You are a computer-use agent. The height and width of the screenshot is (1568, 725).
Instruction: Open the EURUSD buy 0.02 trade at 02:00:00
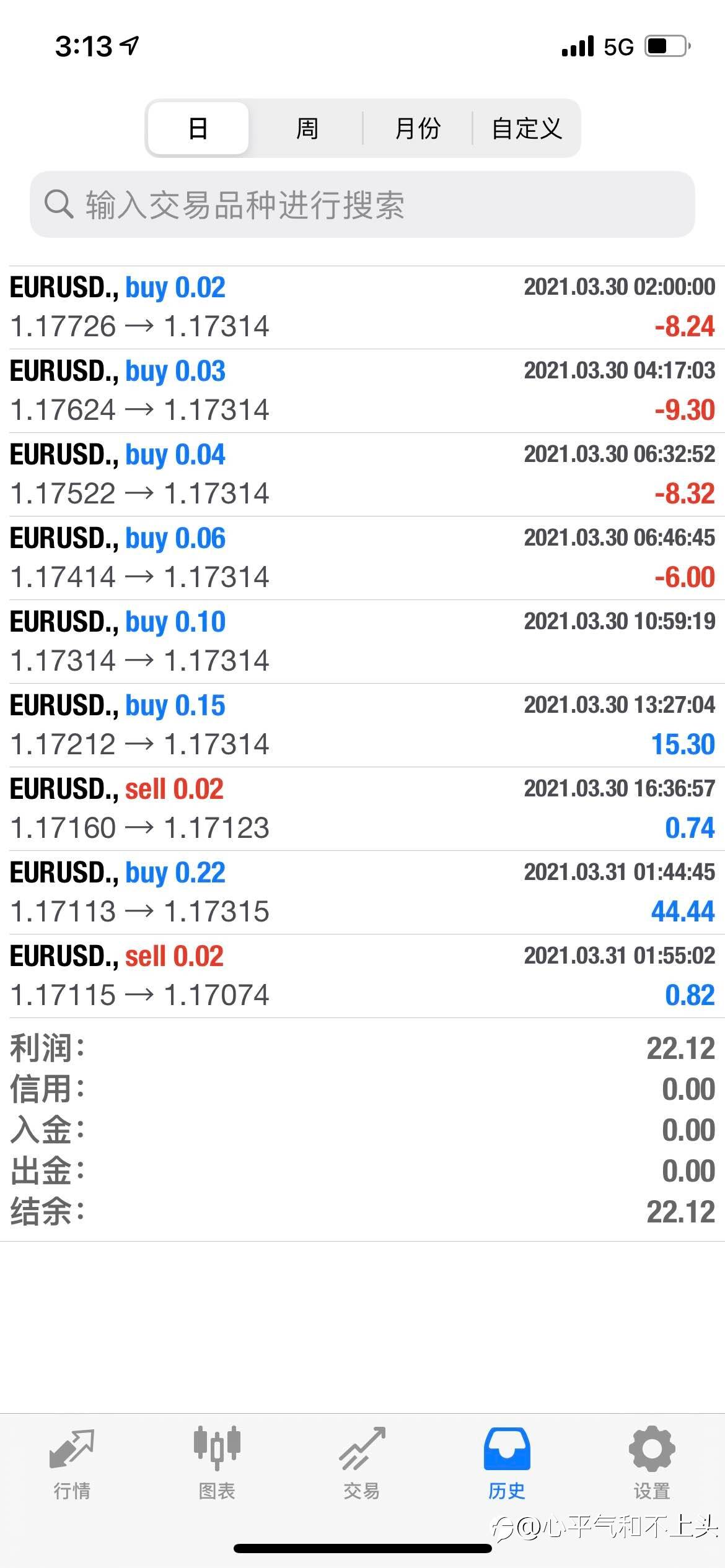point(362,307)
